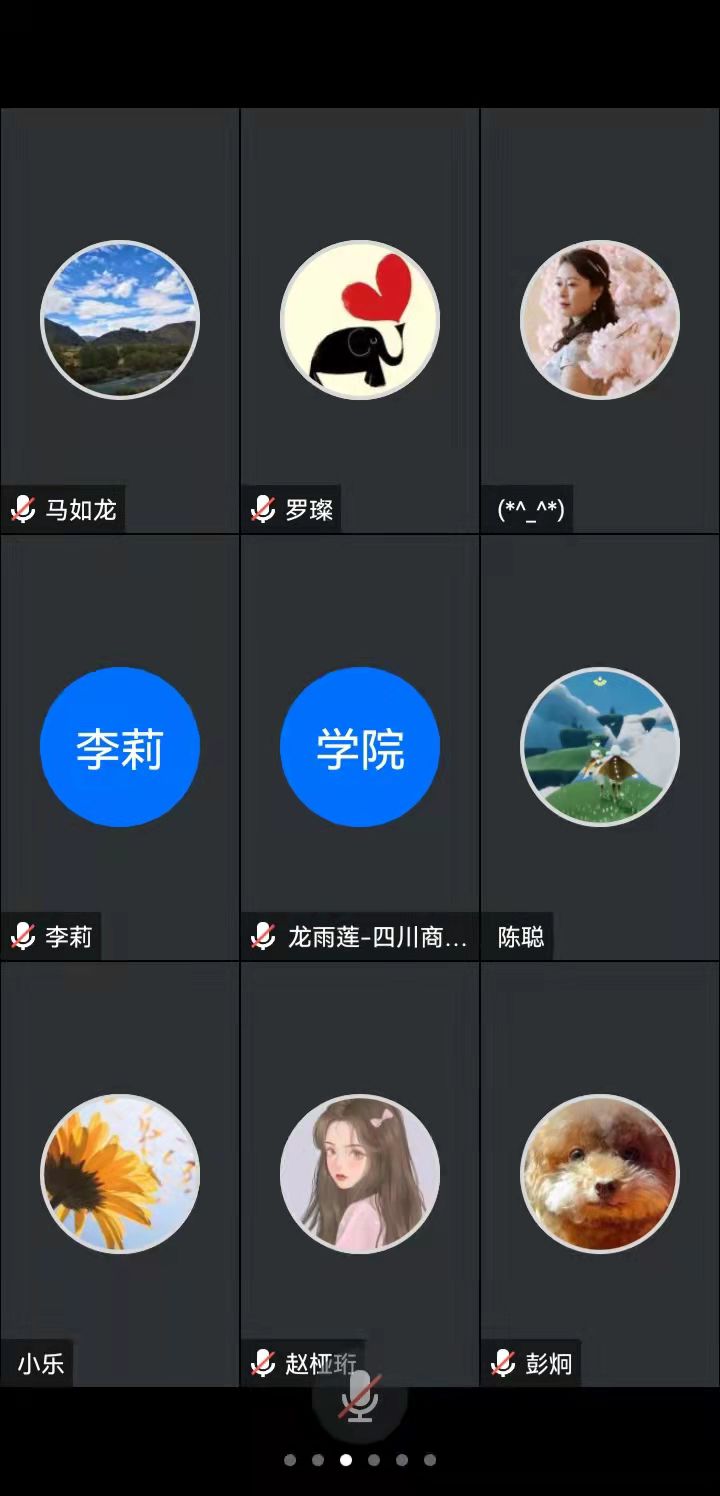Unmute your microphone with the mic button
The width and height of the screenshot is (720, 1496).
pyautogui.click(x=359, y=1397)
